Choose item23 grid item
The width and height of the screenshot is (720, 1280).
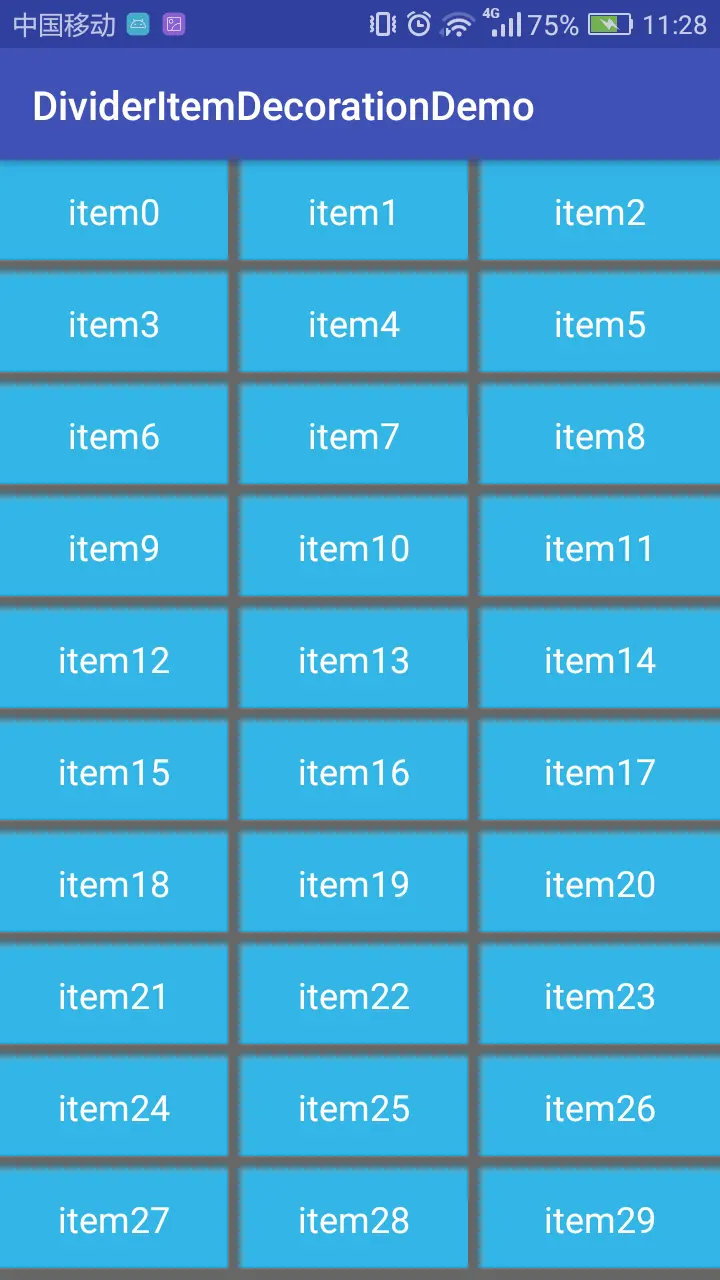point(600,996)
